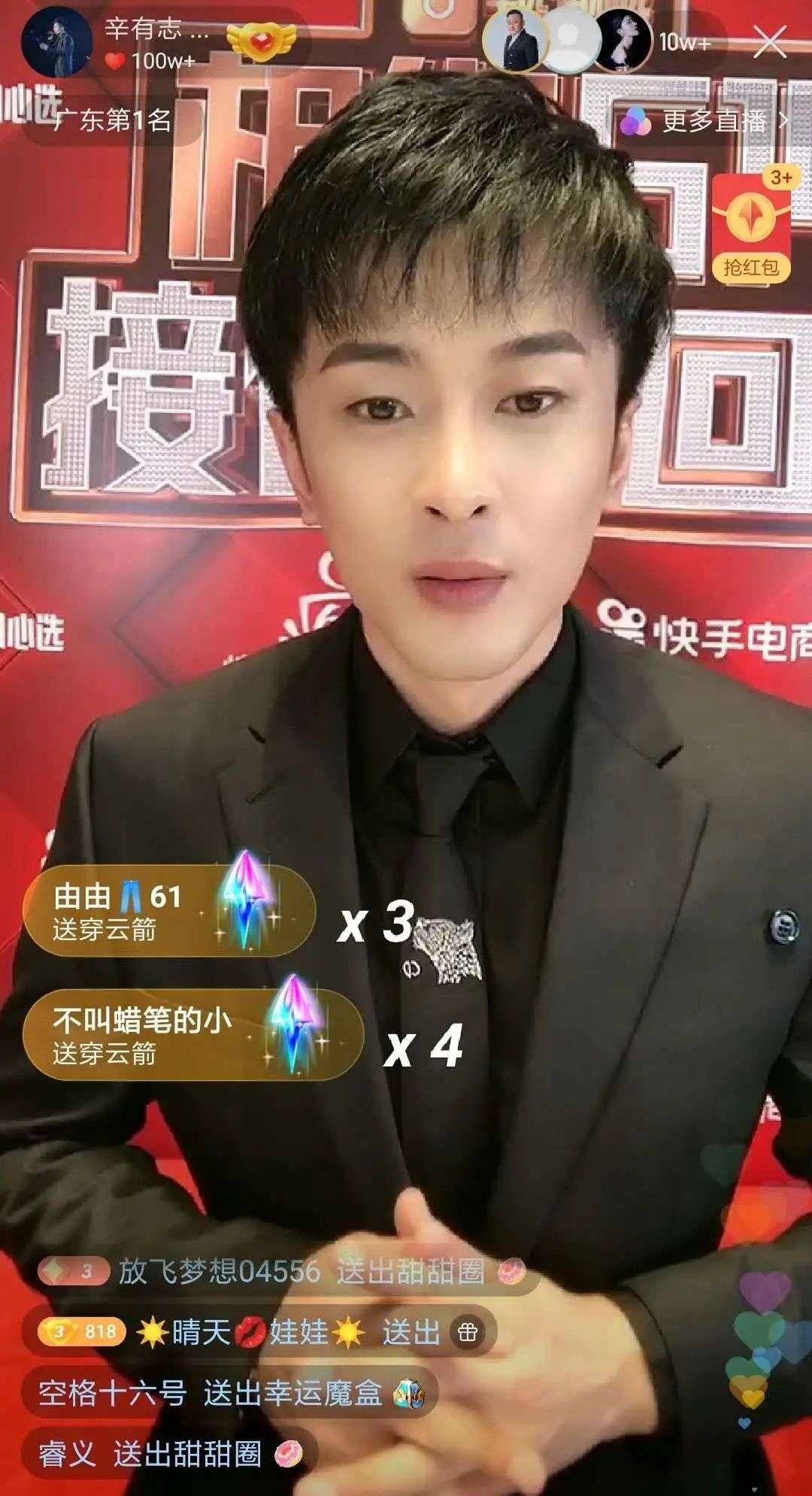The image size is (812, 1496).
Task: Tap comment by 睿义
Action: tap(169, 1453)
